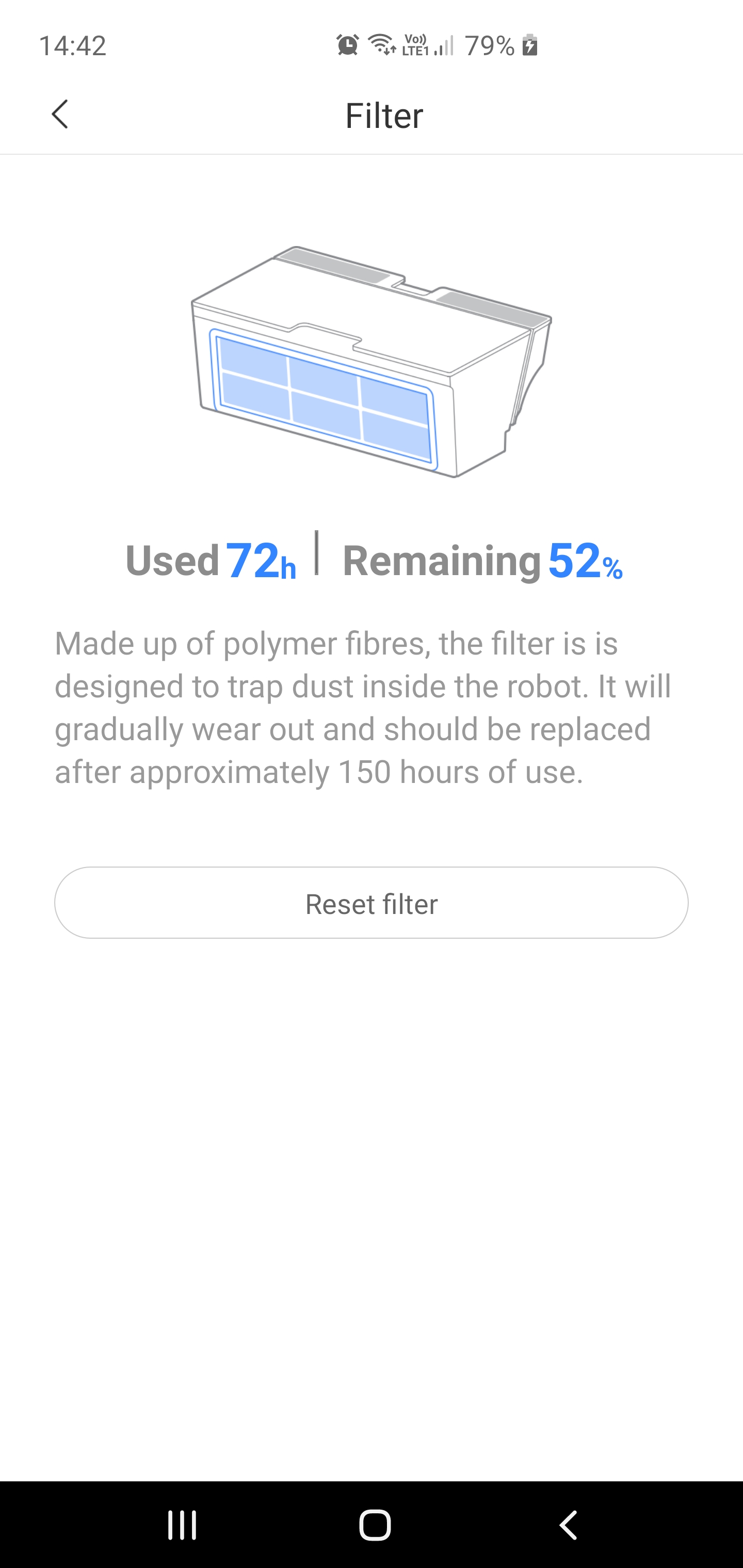Tap the Reset filter button
The width and height of the screenshot is (743, 1568).
(x=372, y=903)
